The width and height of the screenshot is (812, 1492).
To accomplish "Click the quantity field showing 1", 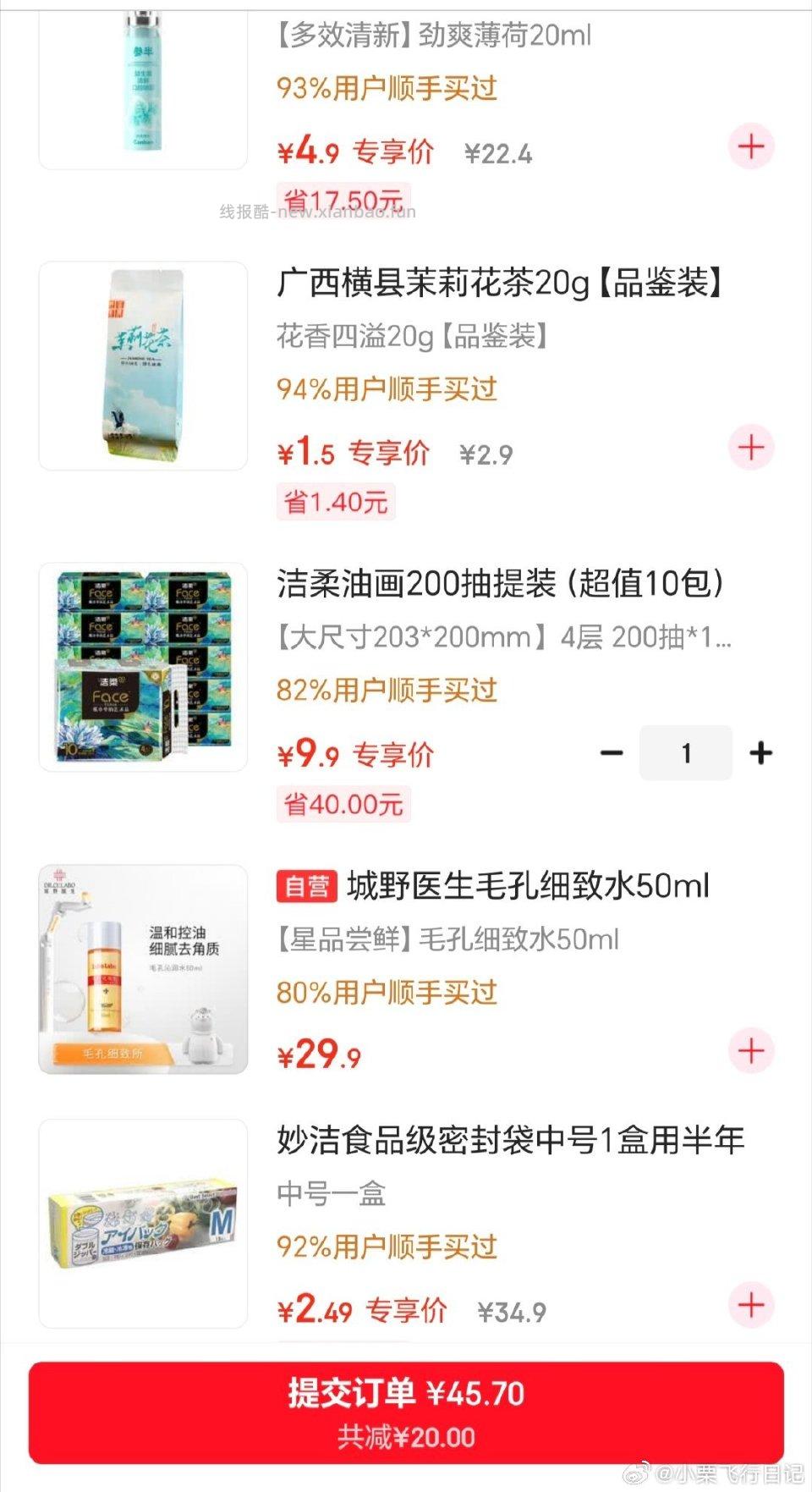I will click(x=685, y=752).
